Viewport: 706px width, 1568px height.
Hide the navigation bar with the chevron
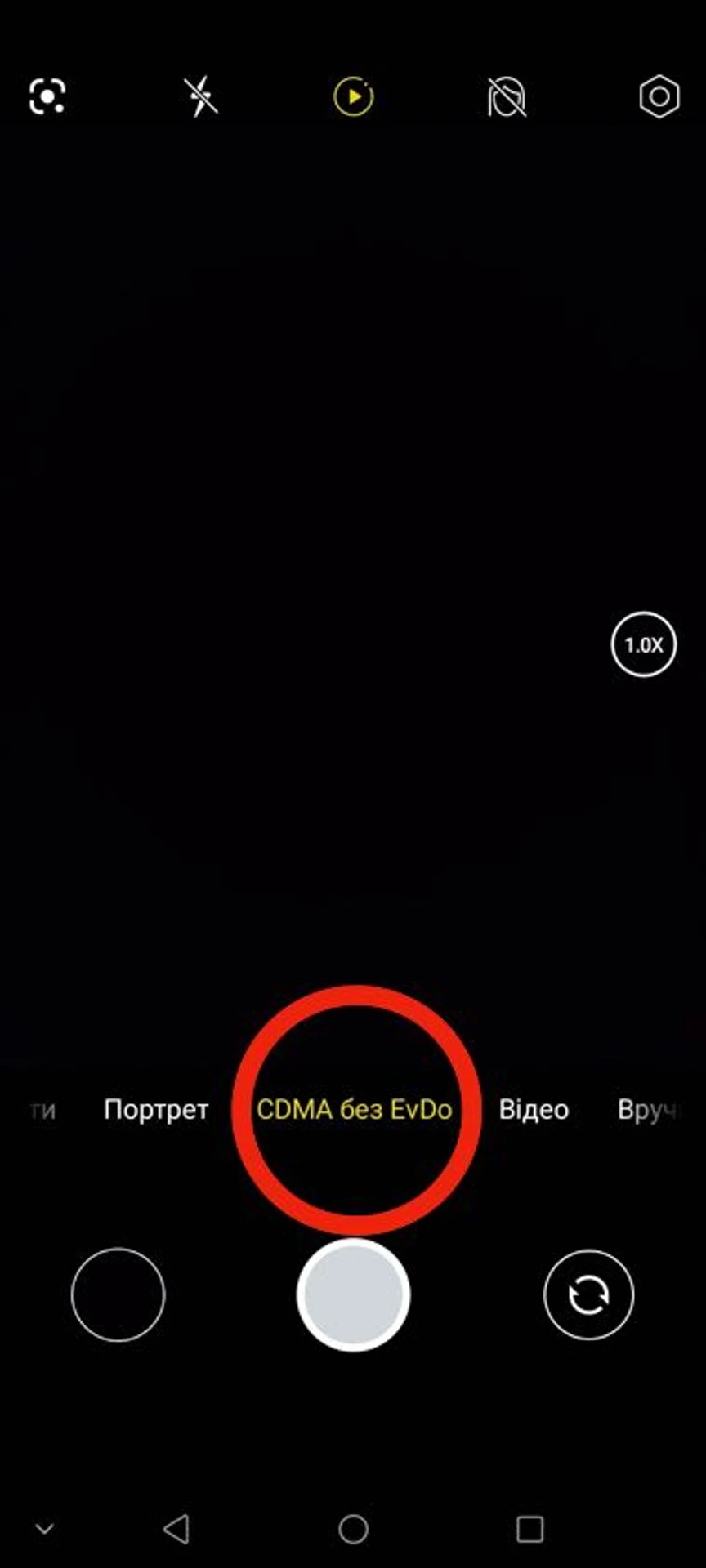coord(45,1529)
